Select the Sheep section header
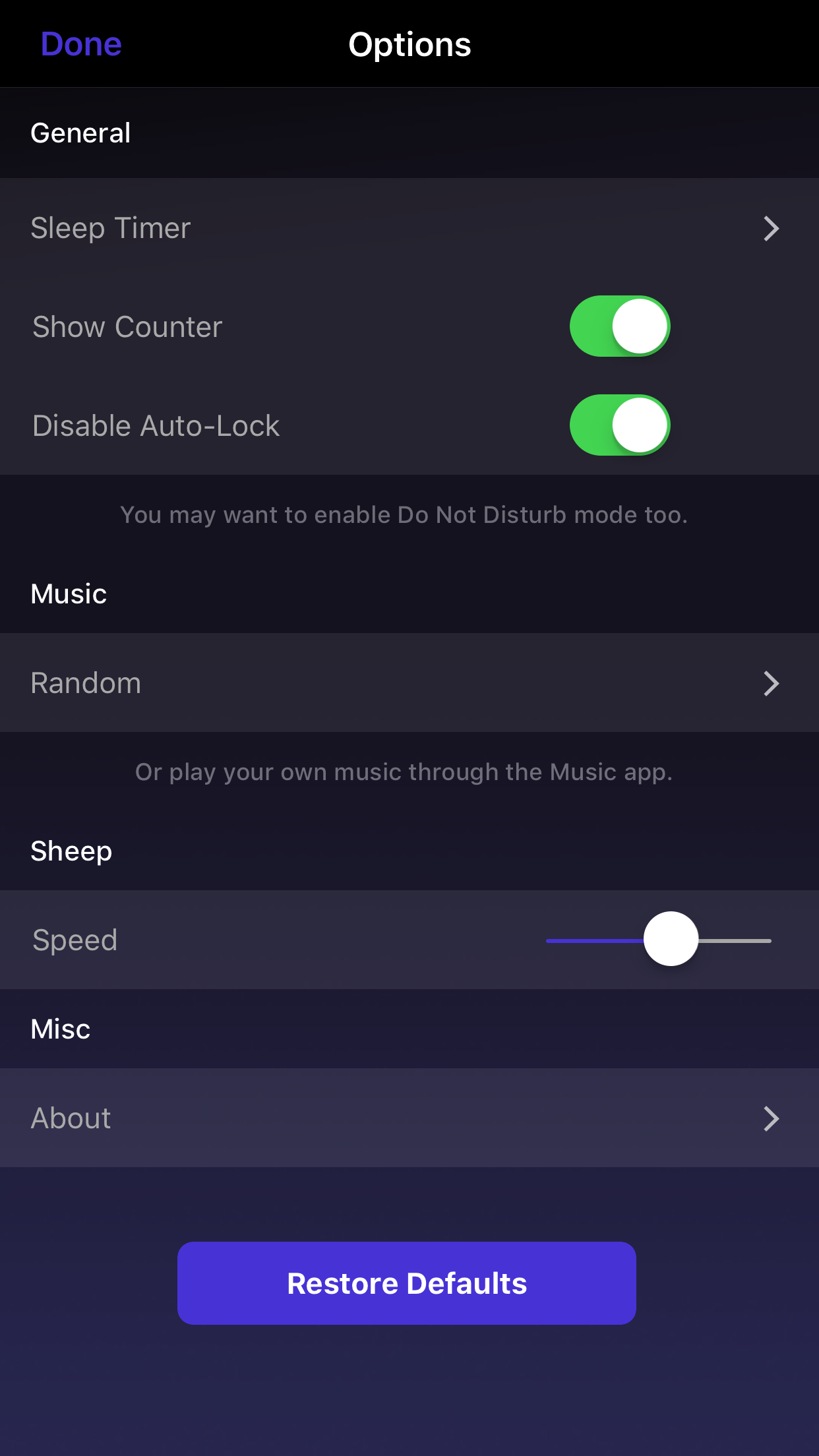819x1456 pixels. [71, 851]
